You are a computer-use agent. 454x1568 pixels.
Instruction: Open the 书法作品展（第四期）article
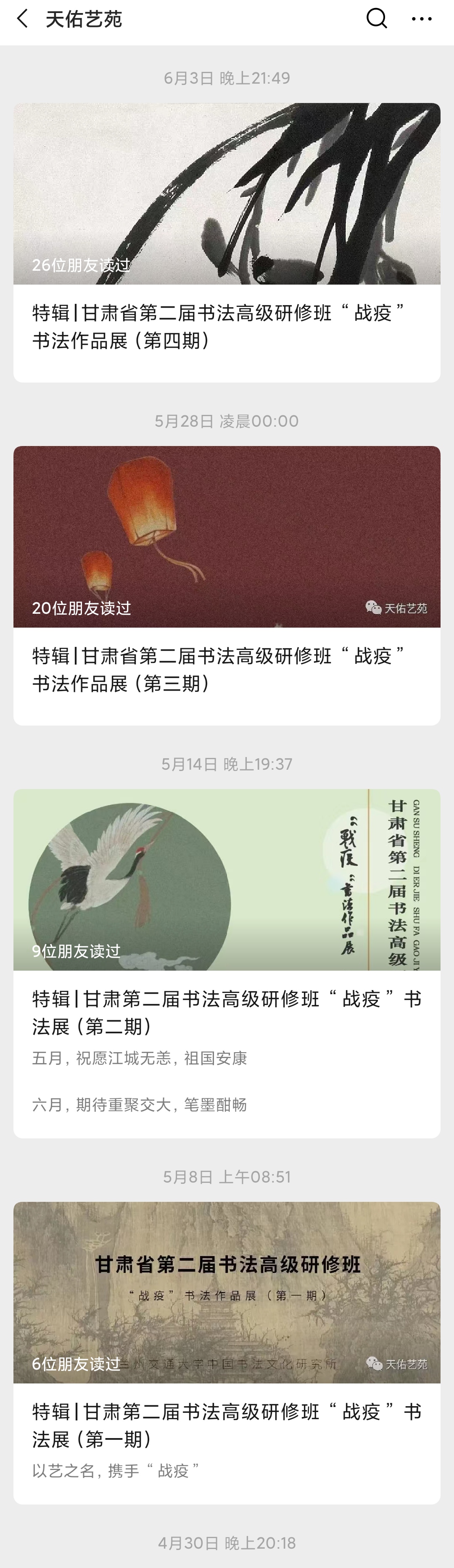(x=227, y=327)
